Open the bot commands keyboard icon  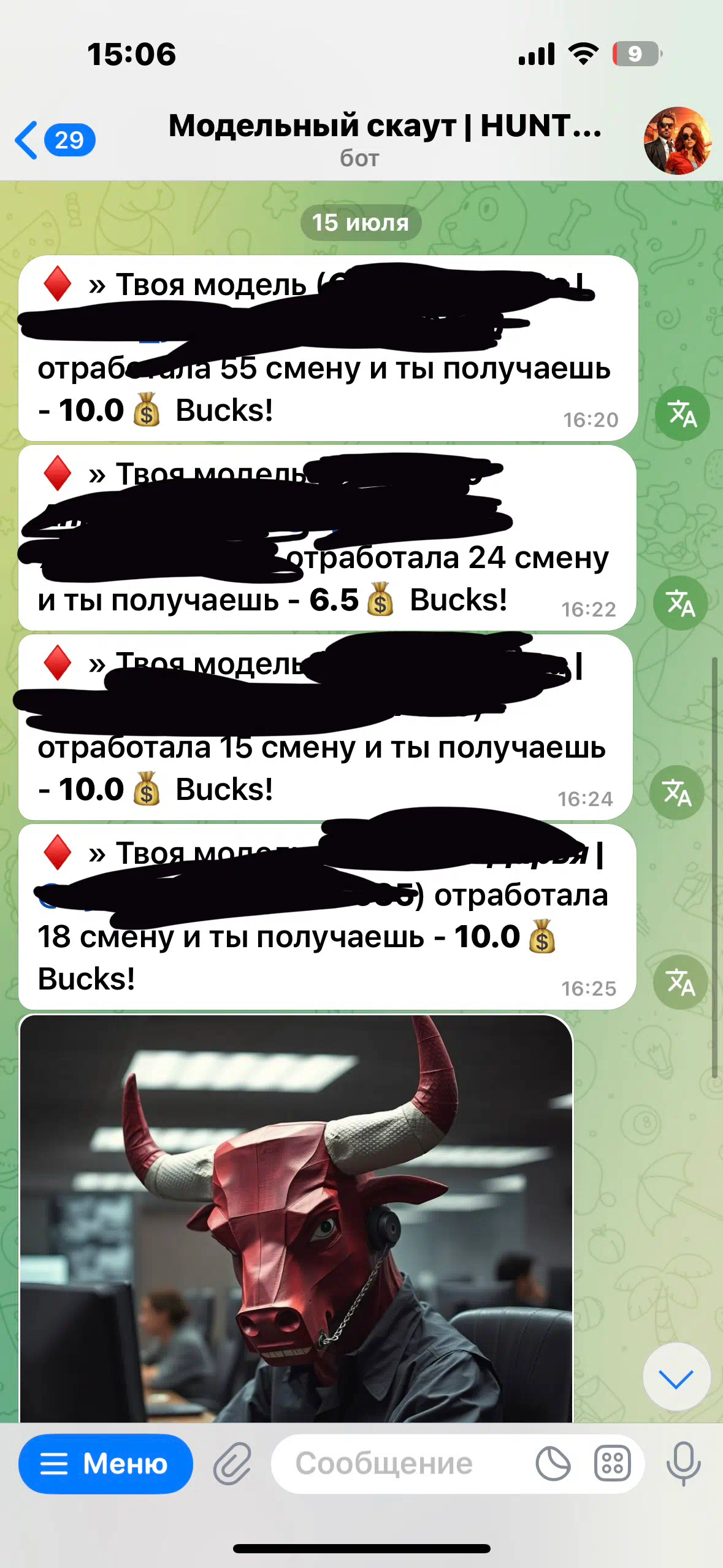pos(612,1464)
